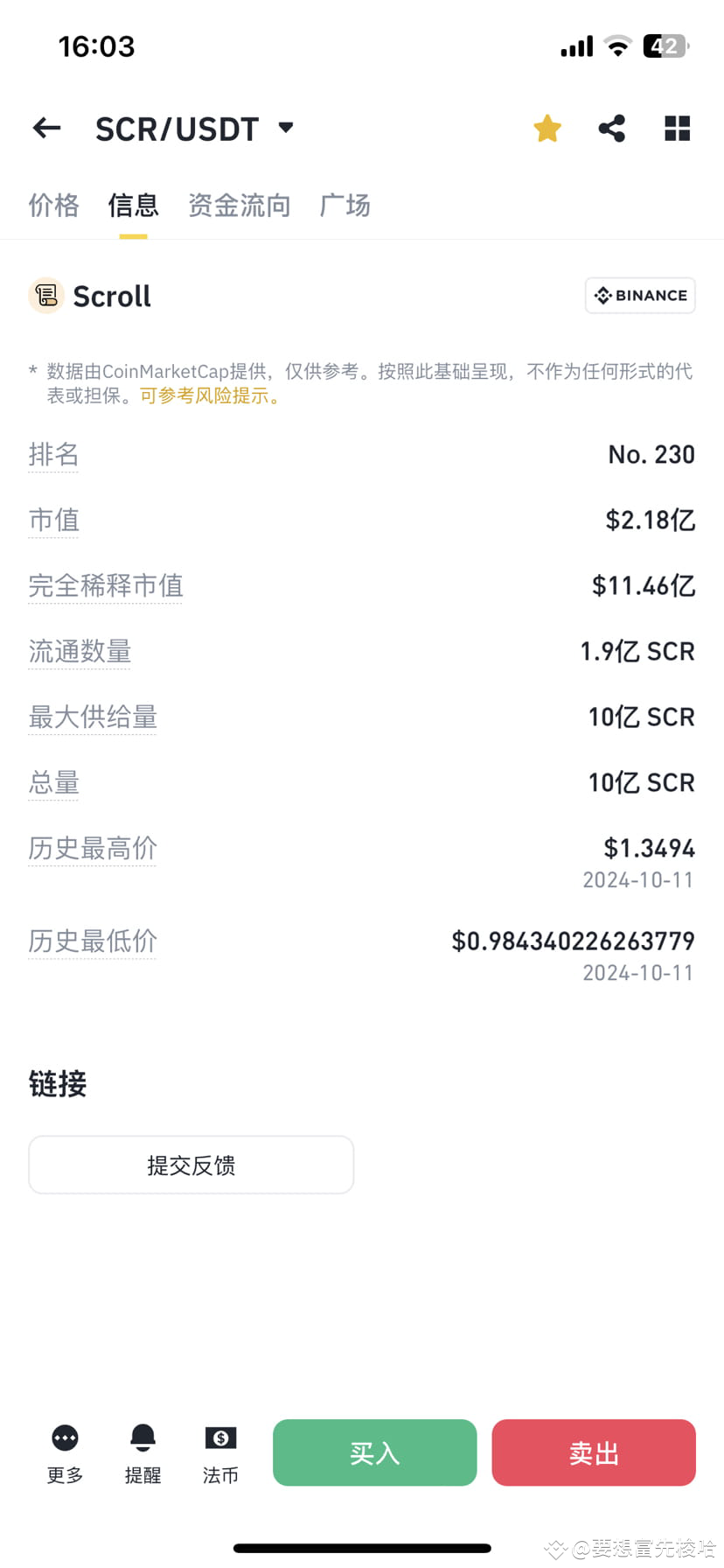
Task: Open the share options via share icon
Action: [611, 128]
